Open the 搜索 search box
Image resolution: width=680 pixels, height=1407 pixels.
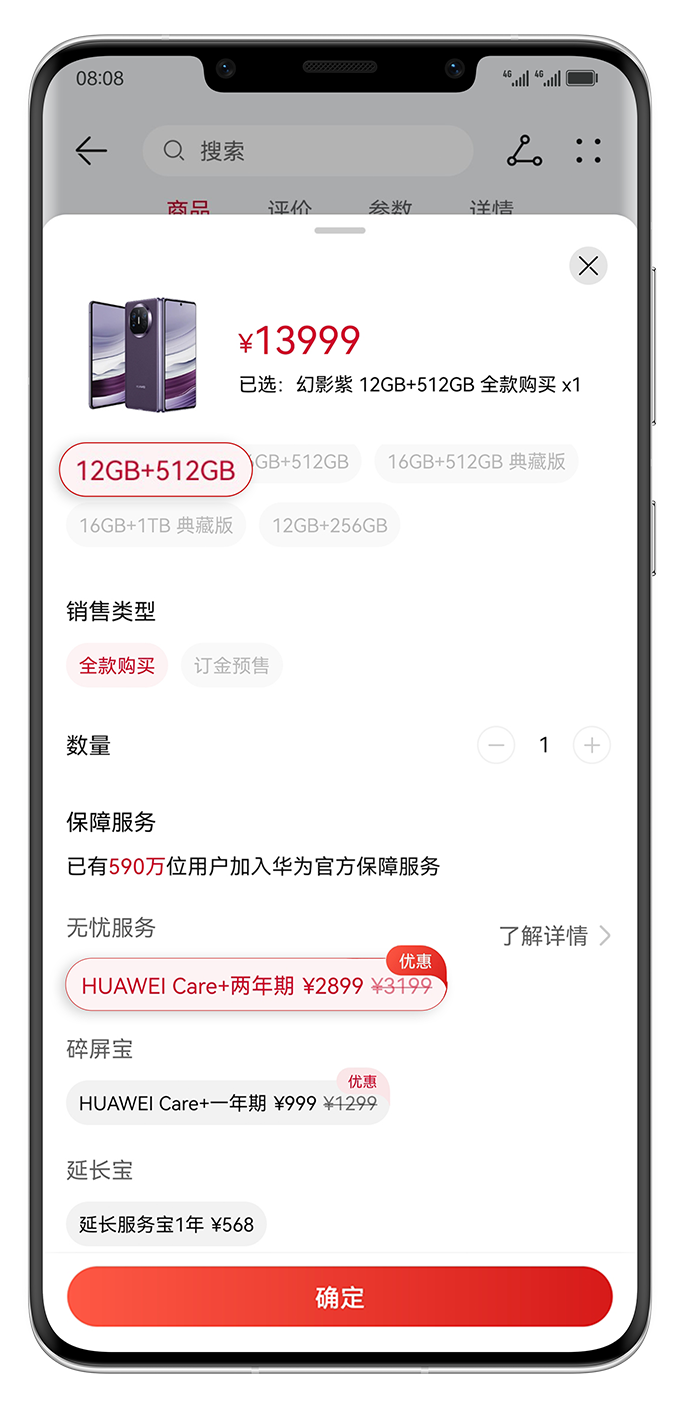308,151
